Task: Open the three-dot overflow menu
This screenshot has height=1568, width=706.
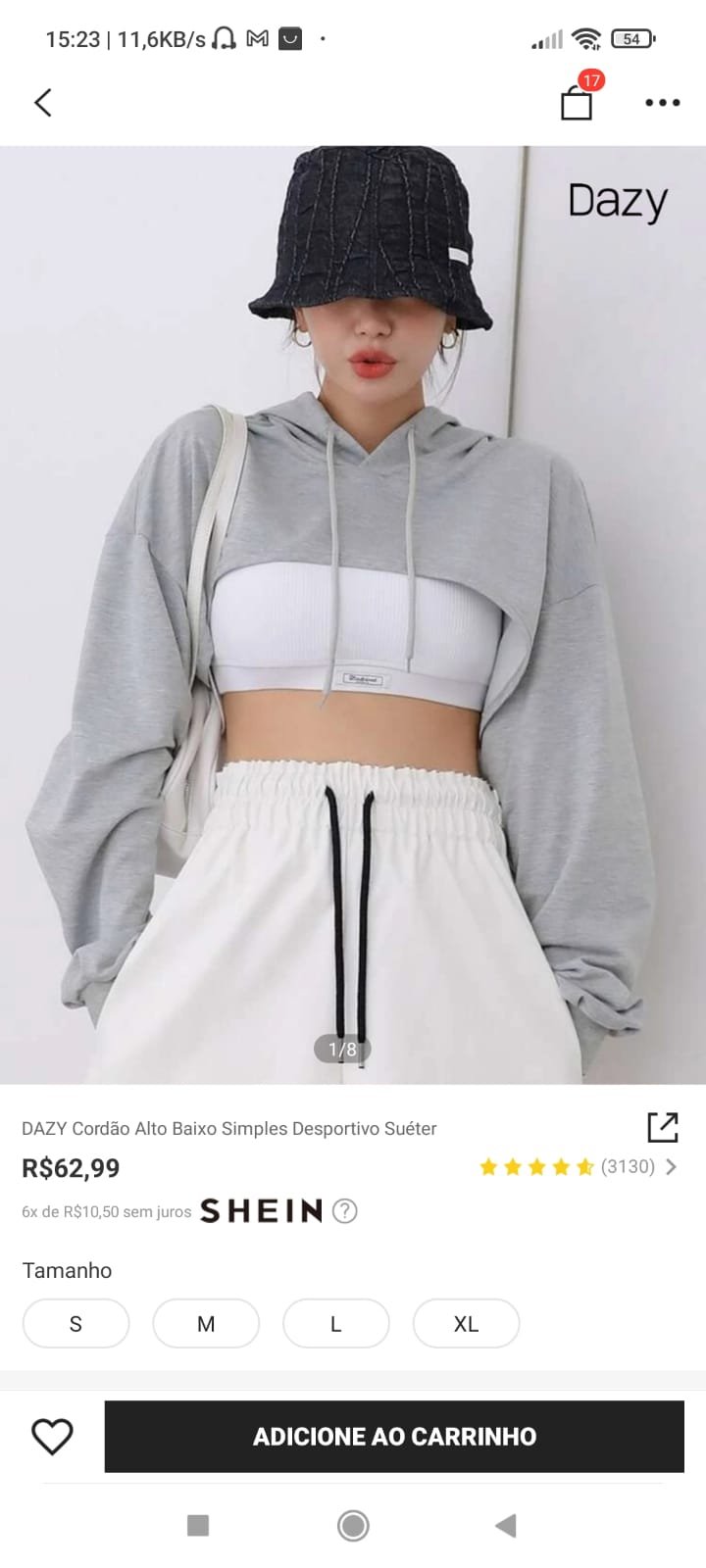Action: tap(662, 102)
